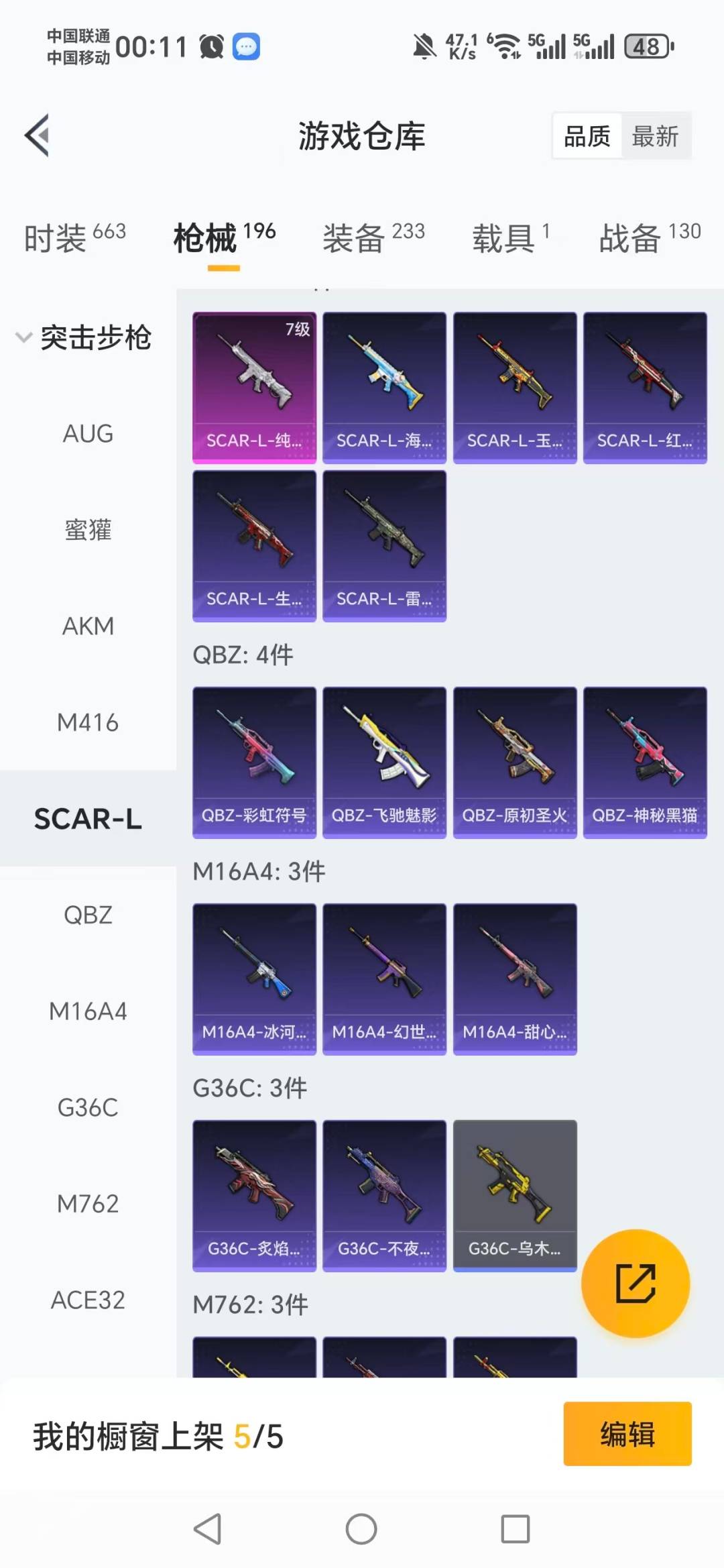The height and width of the screenshot is (1568, 724).
Task: Open the level 7 SCAR-L-纯 skin
Action: click(x=254, y=387)
